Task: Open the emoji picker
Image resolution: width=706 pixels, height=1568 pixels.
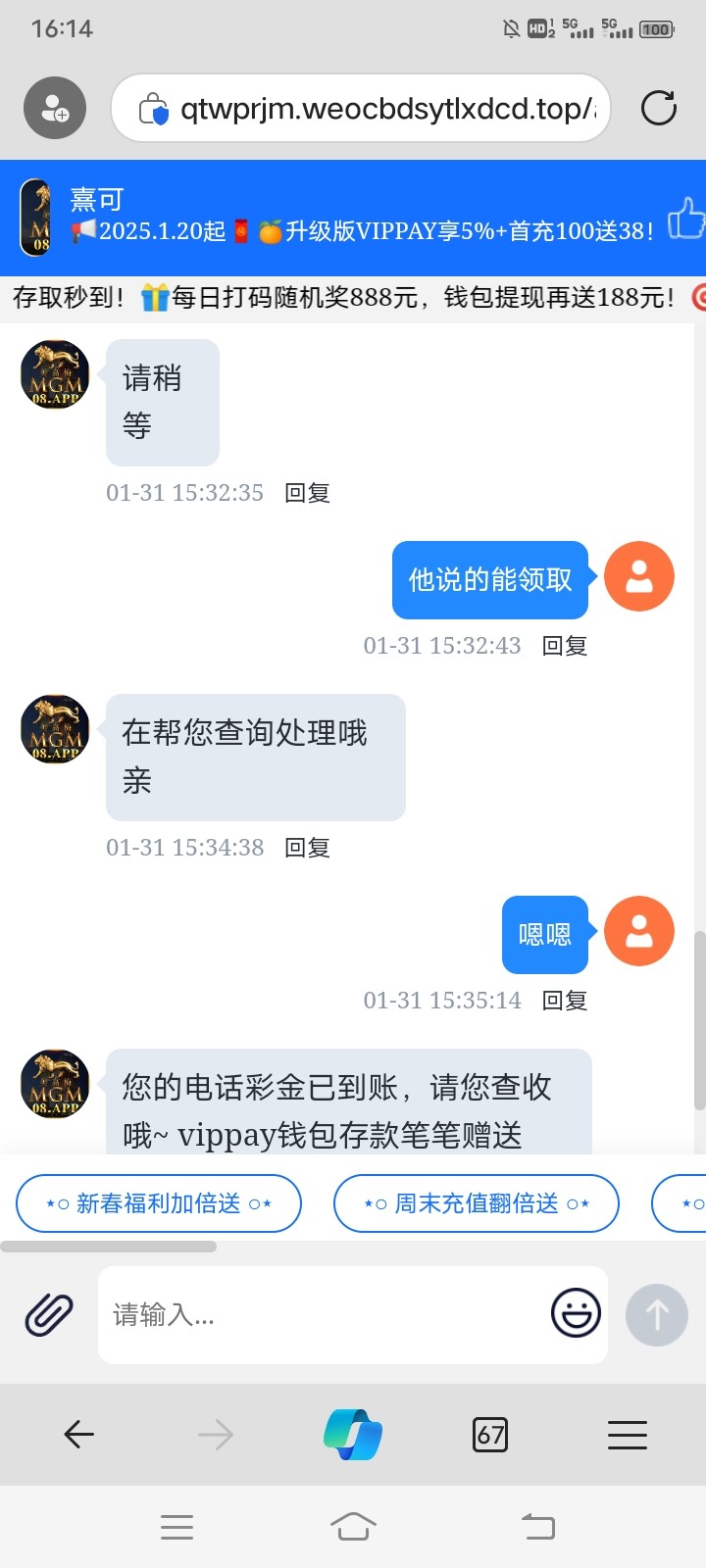Action: pyautogui.click(x=576, y=1313)
